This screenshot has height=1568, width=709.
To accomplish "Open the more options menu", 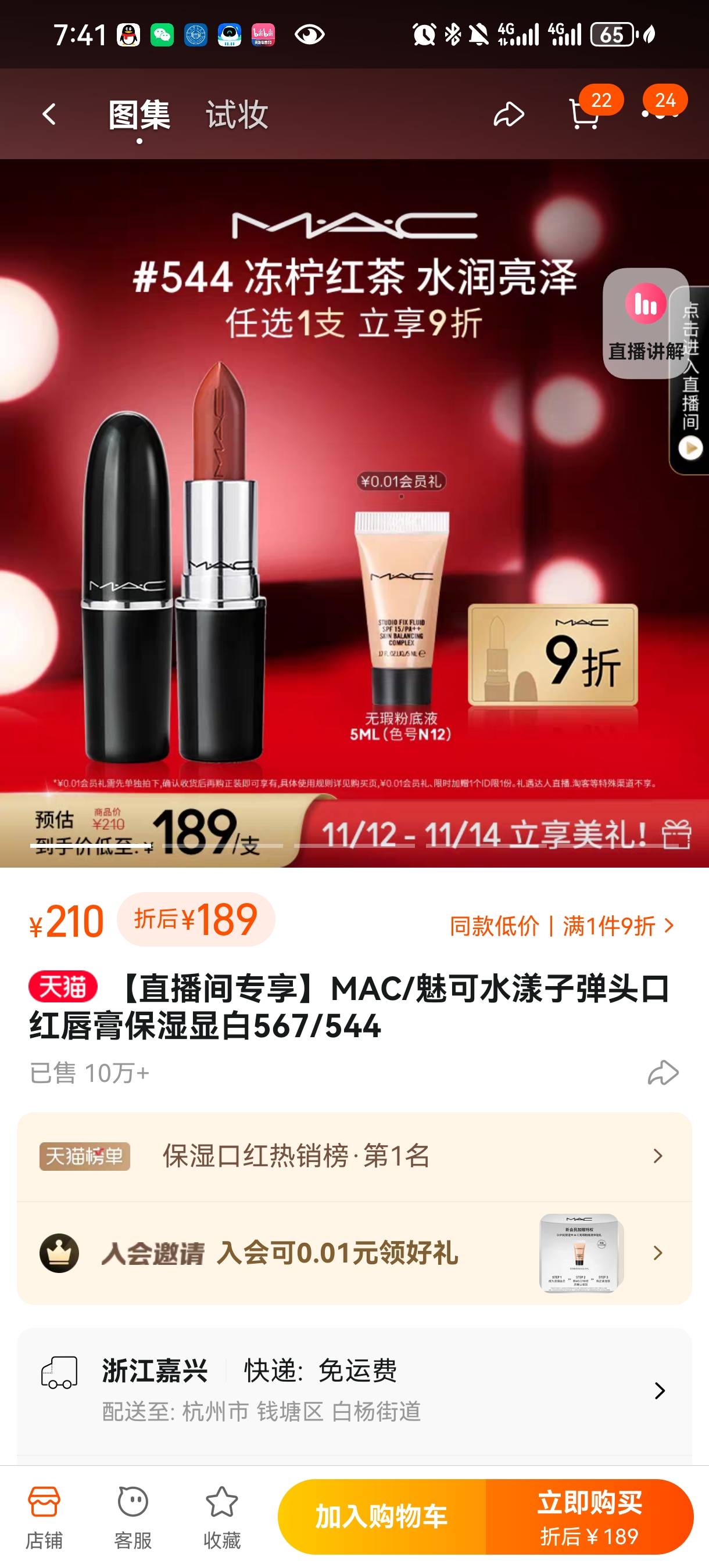I will (x=660, y=113).
